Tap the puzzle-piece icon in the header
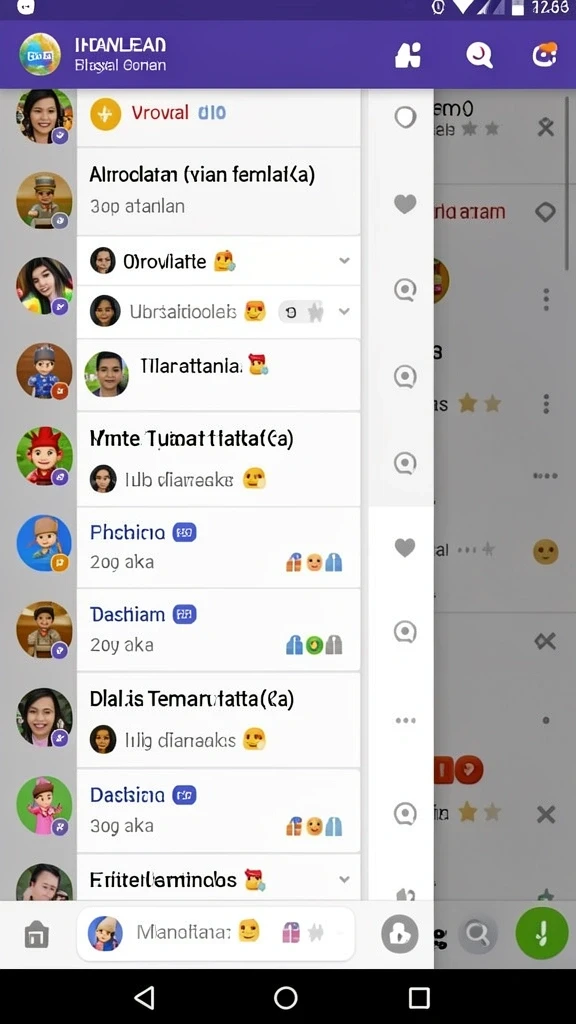This screenshot has width=576, height=1024. 408,56
